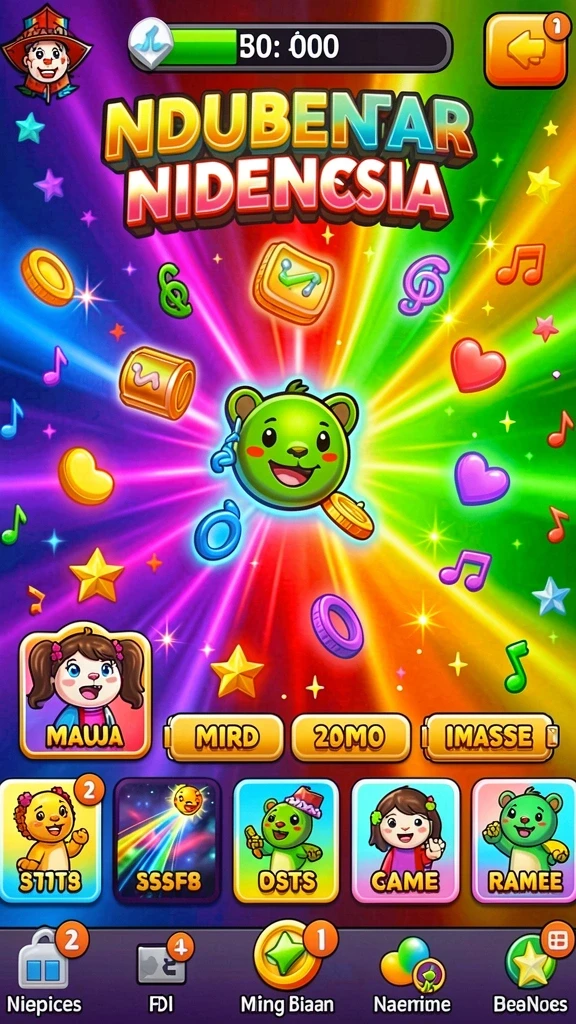Tap the 20MO button

pyautogui.click(x=351, y=738)
